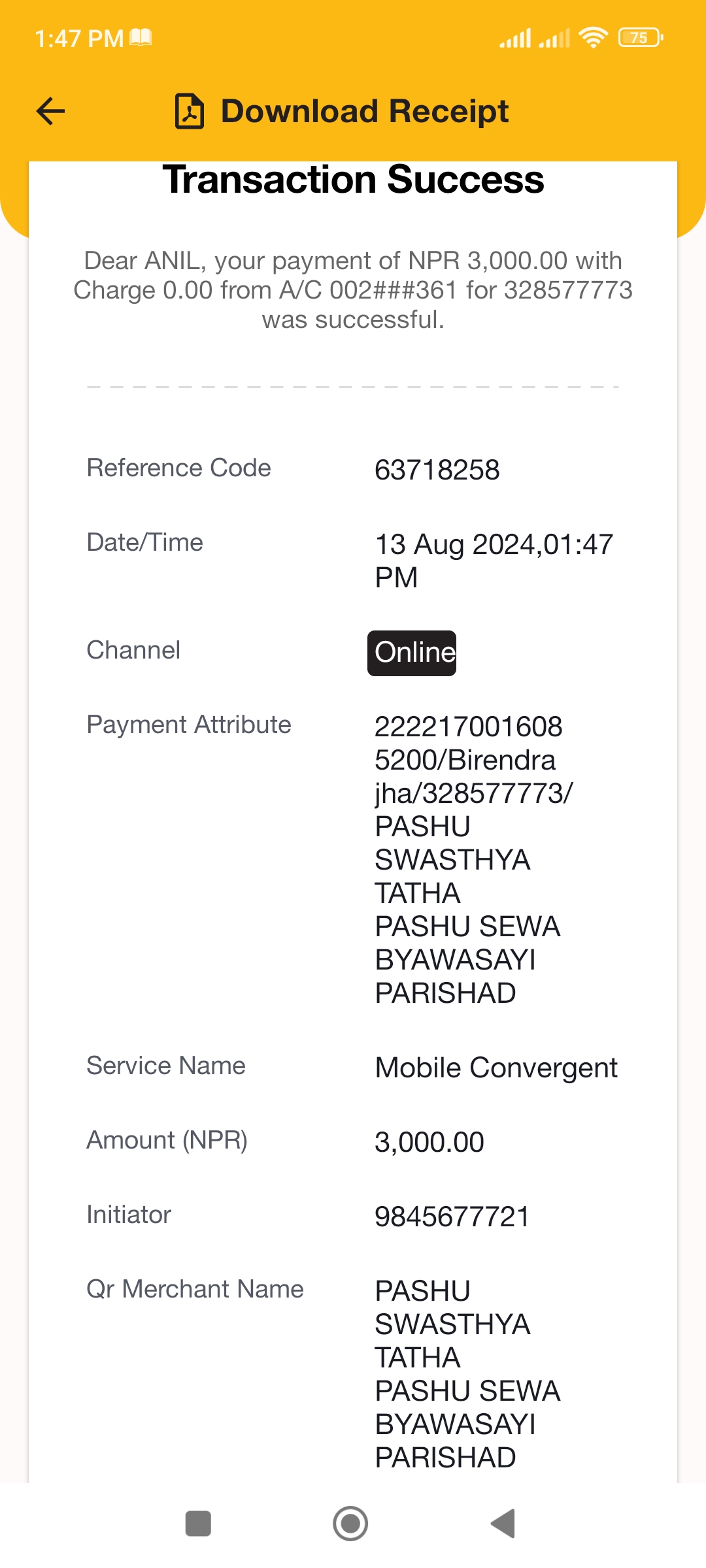Go to the home screen
The width and height of the screenshot is (706, 1568).
coord(350,1524)
